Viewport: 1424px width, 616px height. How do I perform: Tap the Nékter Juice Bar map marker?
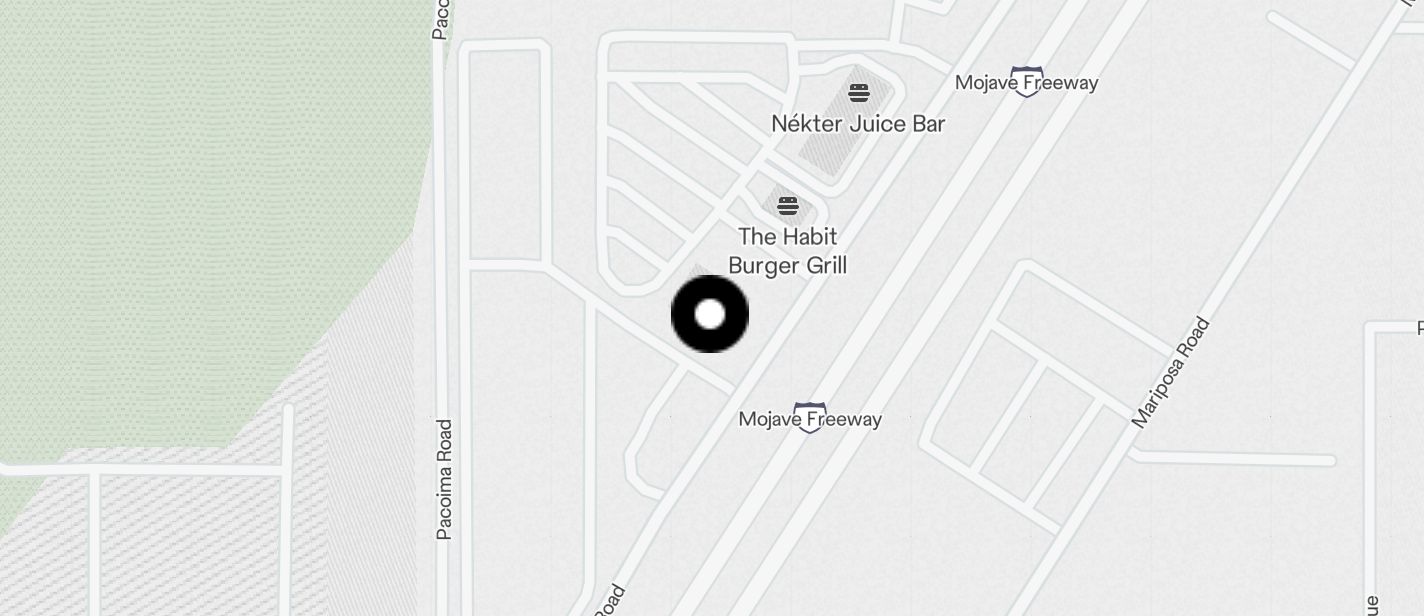[x=858, y=94]
